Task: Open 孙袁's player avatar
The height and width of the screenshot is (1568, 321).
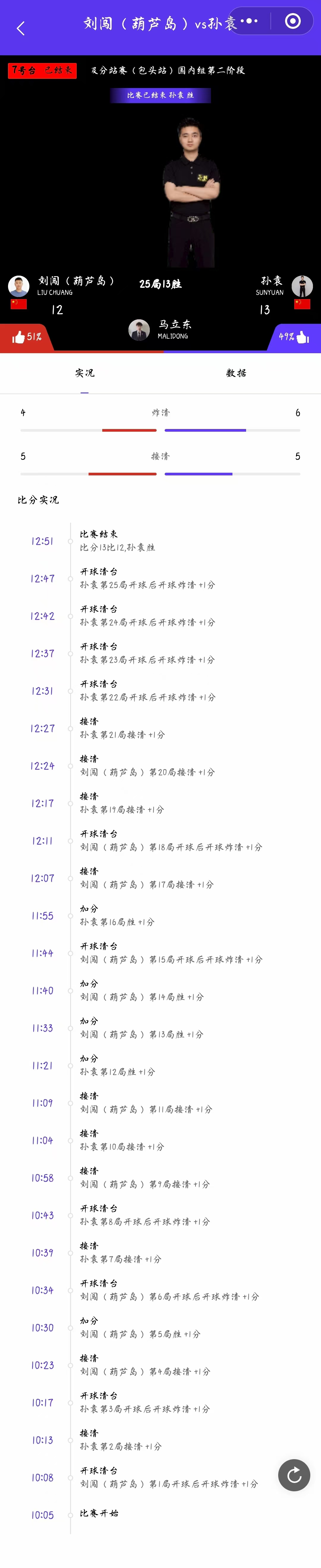Action: 302,285
